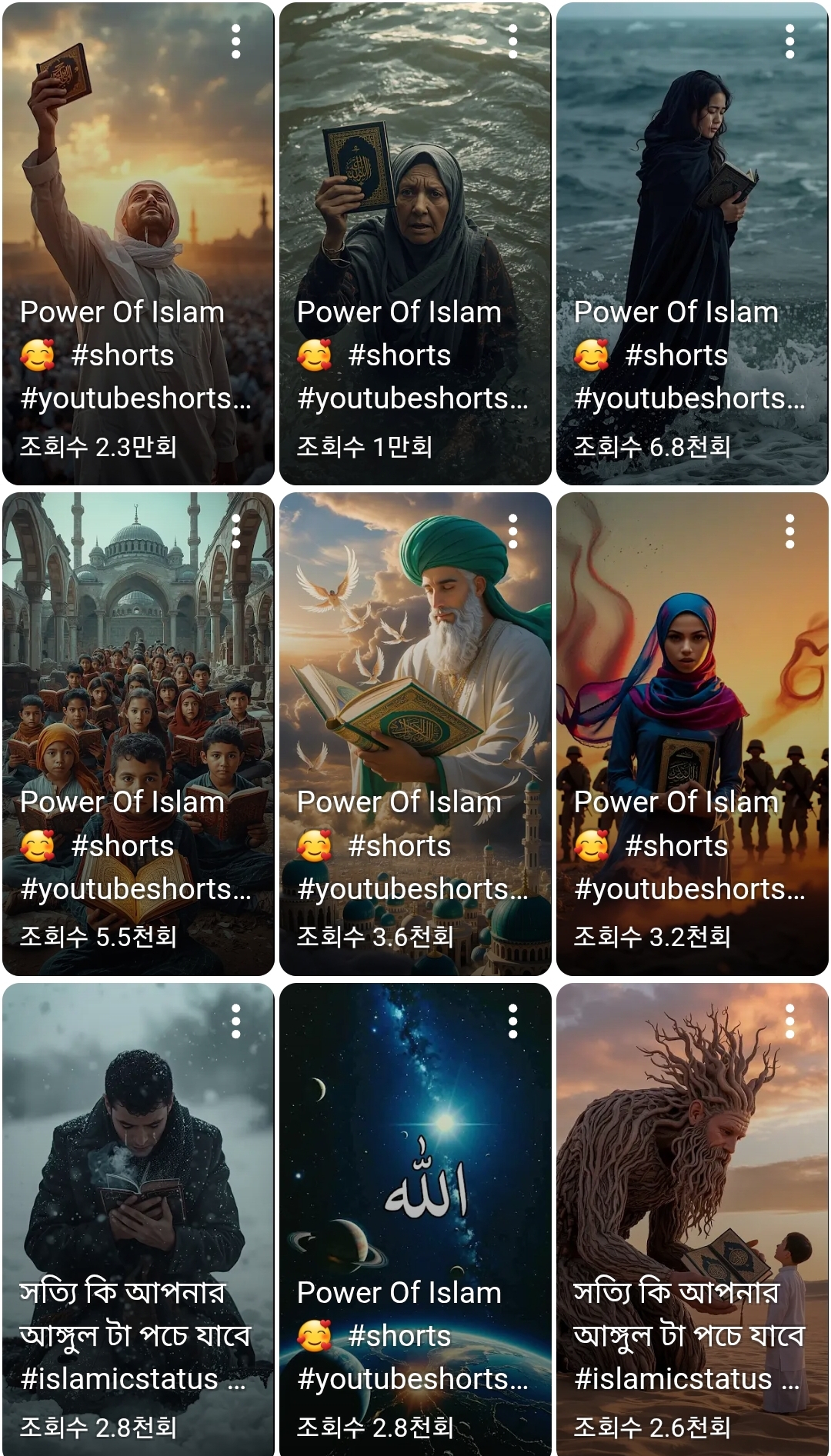Open more options for the 2.3만 views short
Image resolution: width=831 pixels, height=1456 pixels.
pyautogui.click(x=236, y=42)
